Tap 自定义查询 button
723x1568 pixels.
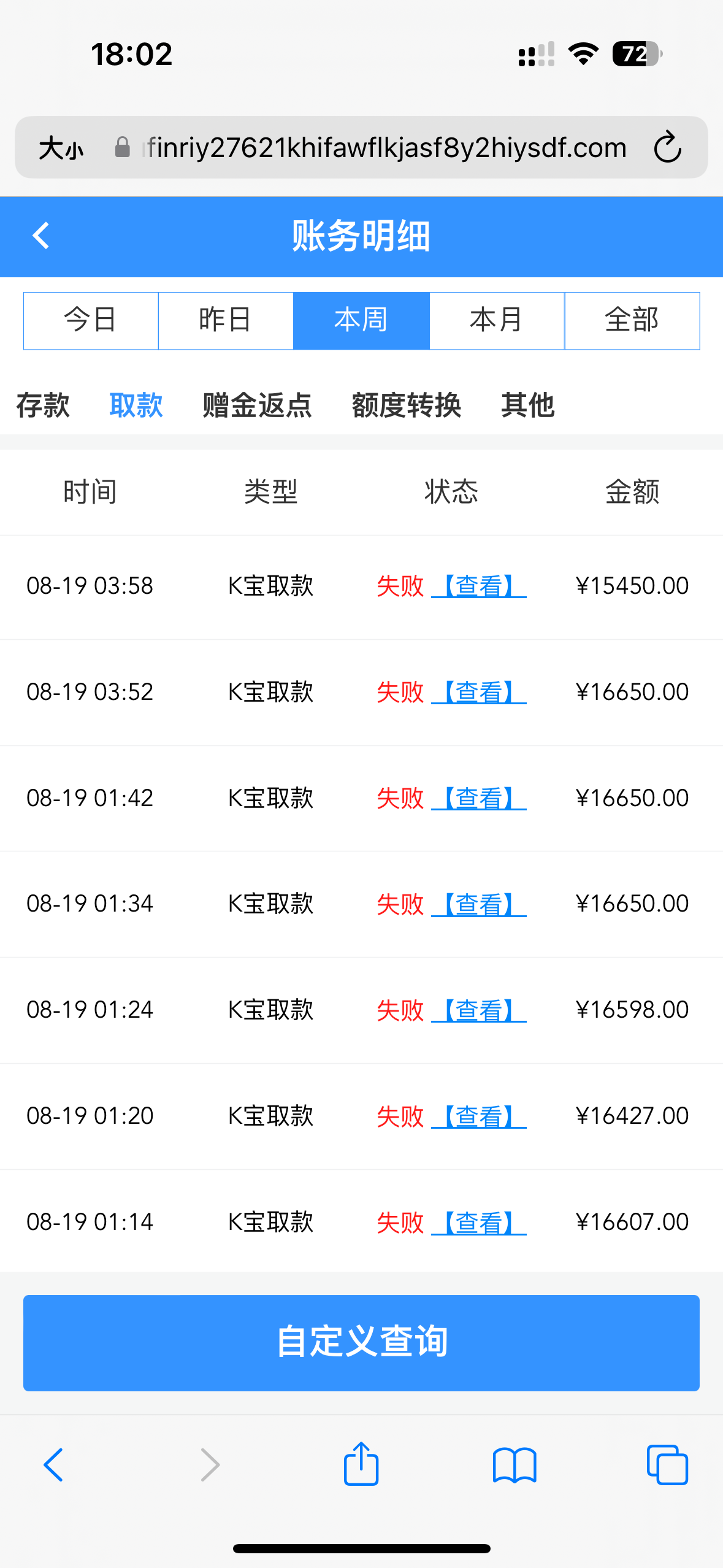coord(361,1342)
